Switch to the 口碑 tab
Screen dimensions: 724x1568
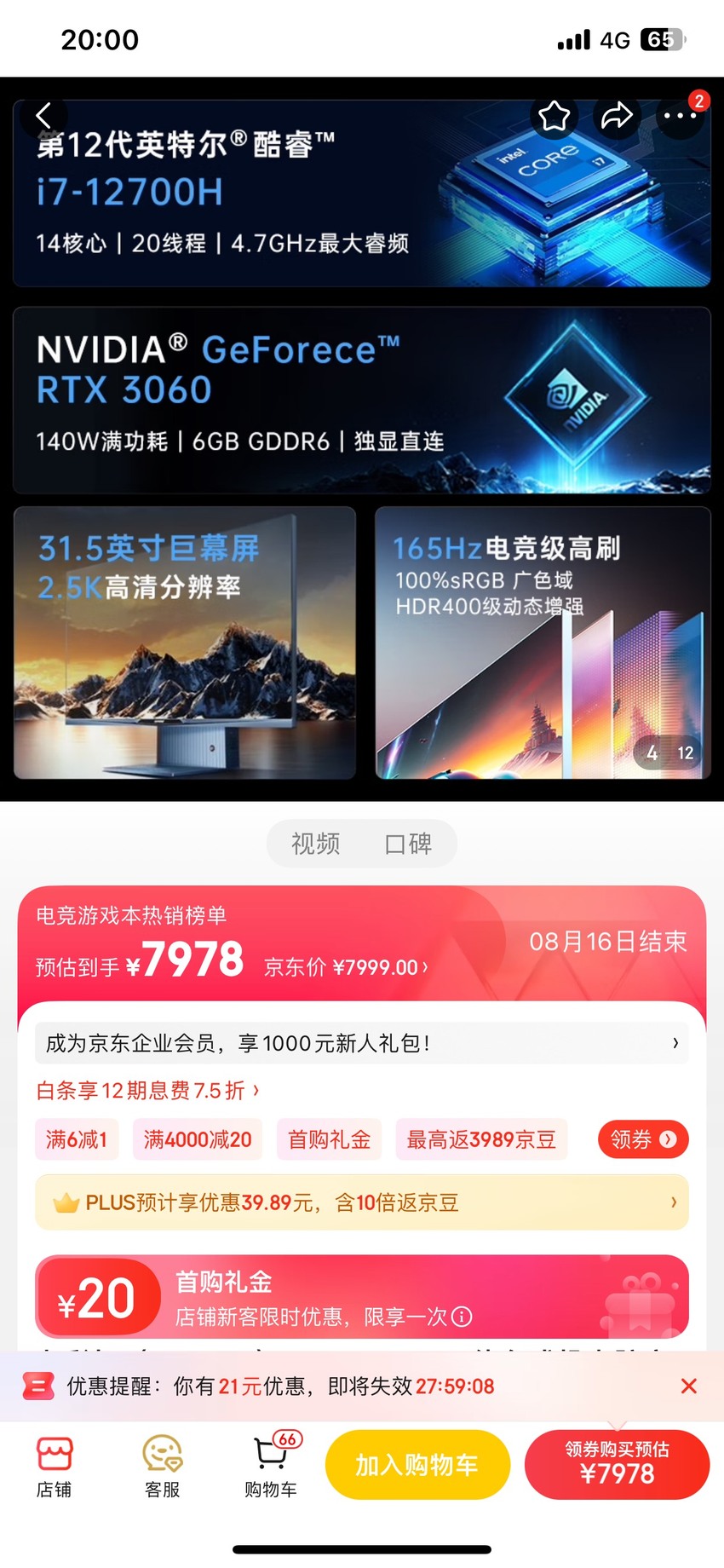click(409, 844)
